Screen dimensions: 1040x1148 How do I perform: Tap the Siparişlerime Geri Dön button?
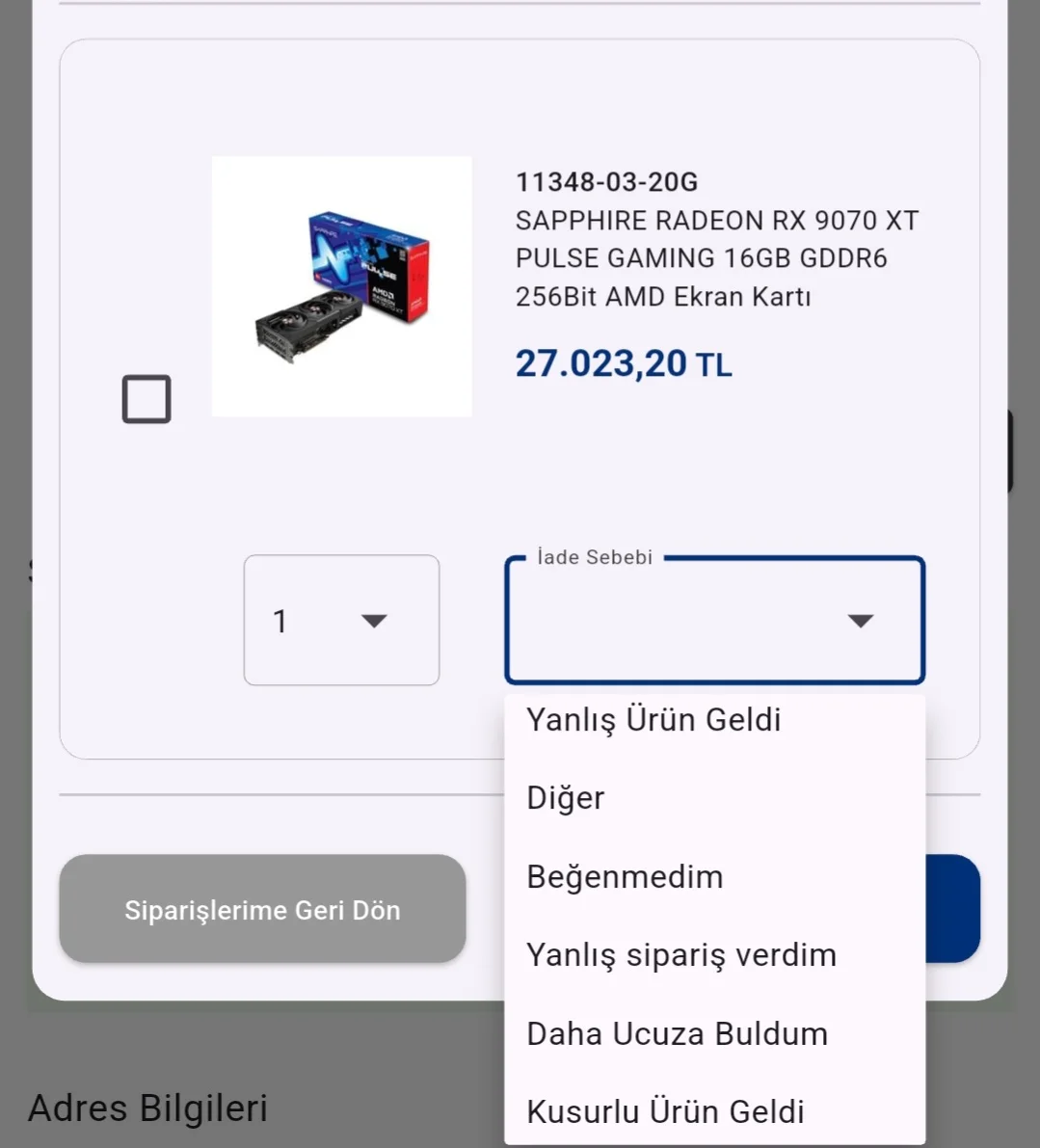[262, 910]
